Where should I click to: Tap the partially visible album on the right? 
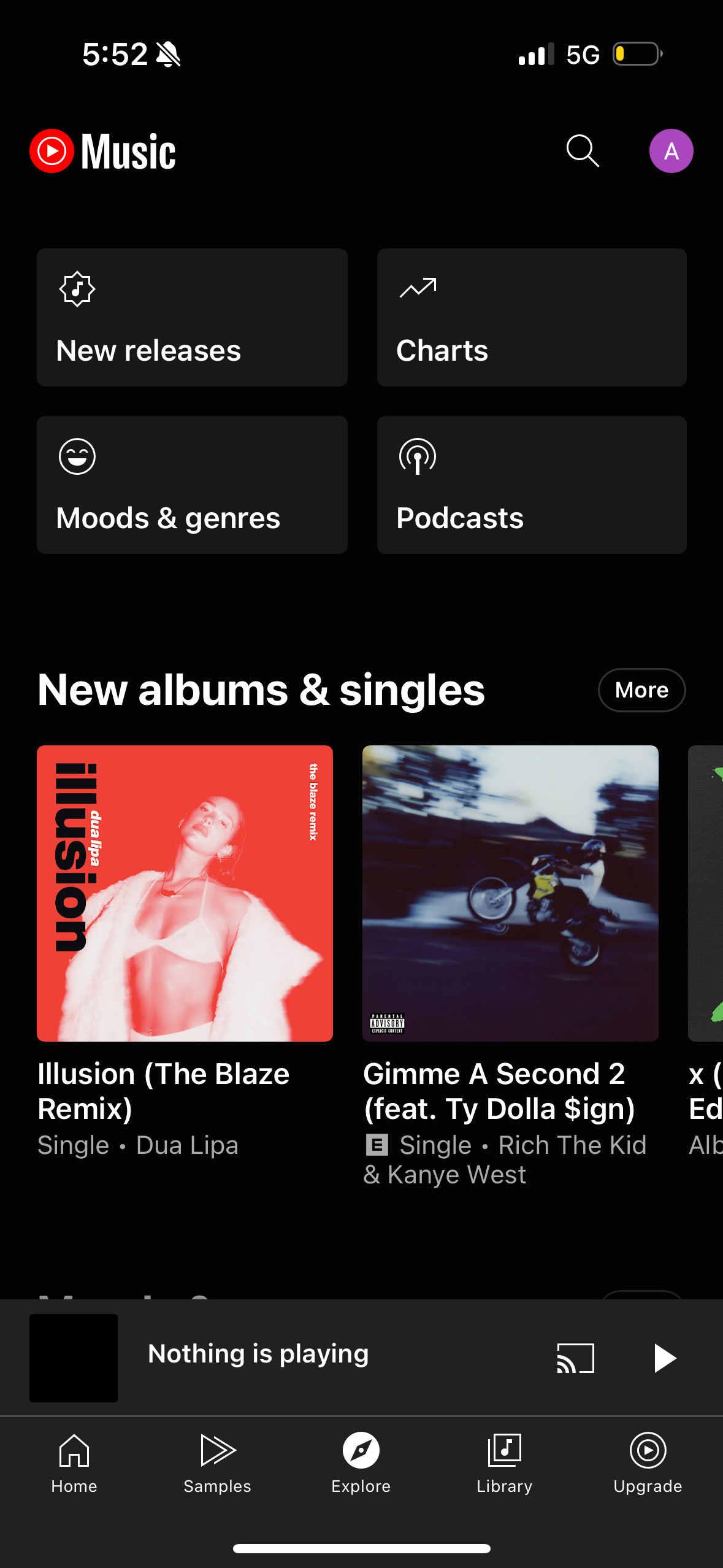705,893
